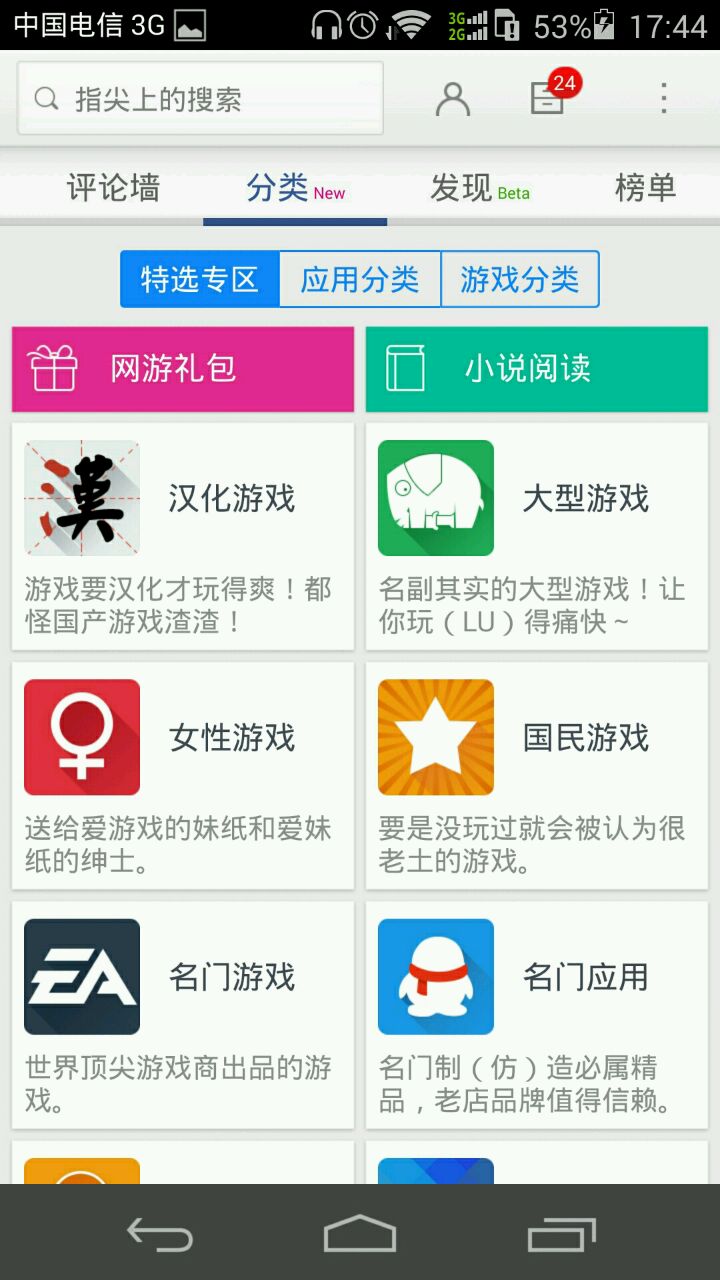720x1280 pixels.
Task: Open the 汉化游戏 category card
Action: pyautogui.click(x=183, y=536)
